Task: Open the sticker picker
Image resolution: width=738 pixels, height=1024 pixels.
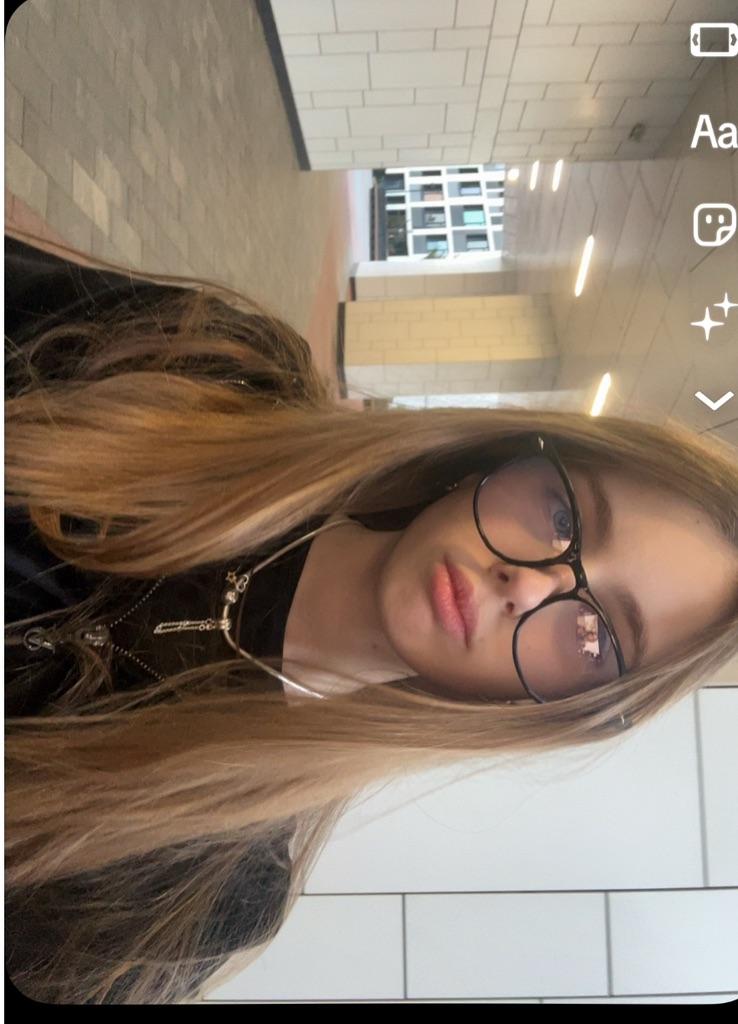Action: click(x=714, y=225)
